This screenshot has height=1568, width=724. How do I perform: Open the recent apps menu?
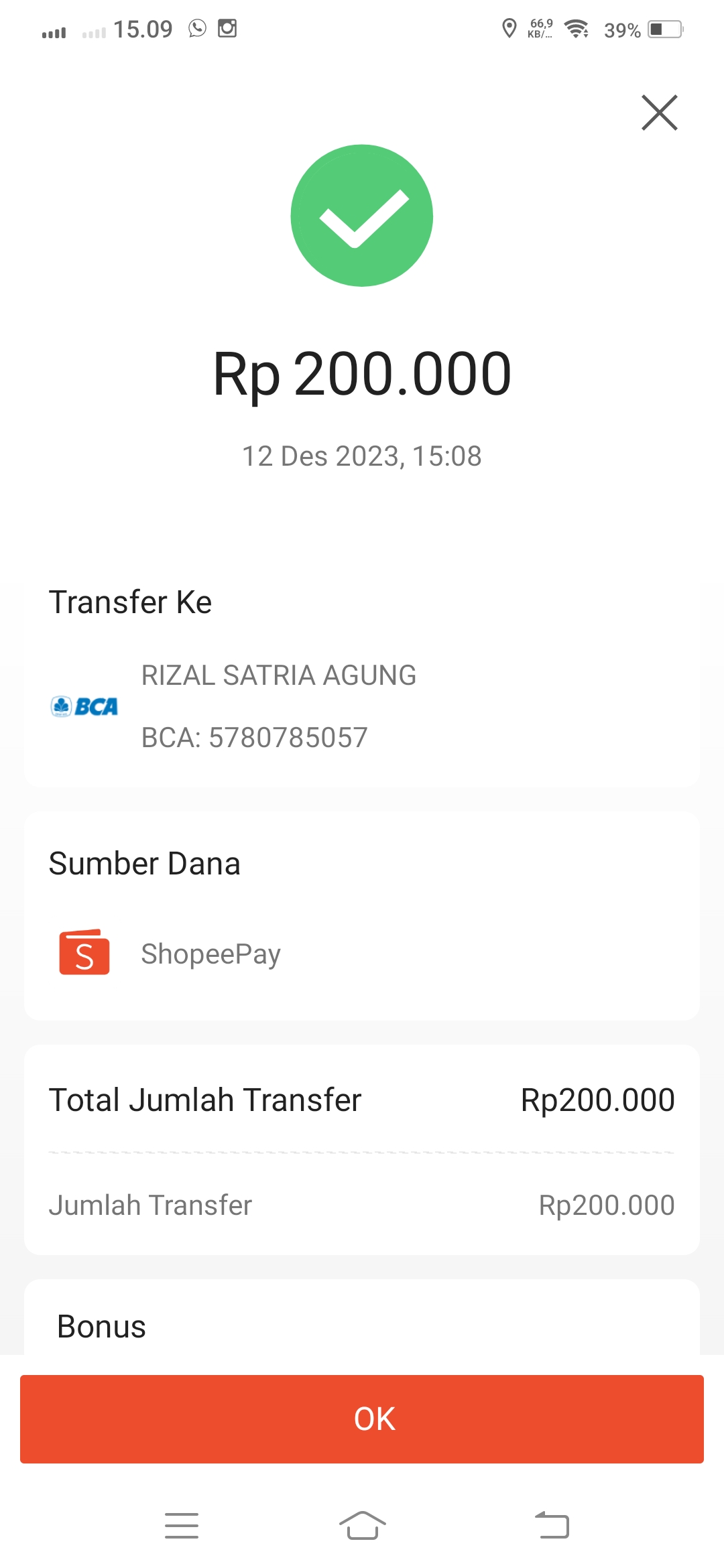182,1526
